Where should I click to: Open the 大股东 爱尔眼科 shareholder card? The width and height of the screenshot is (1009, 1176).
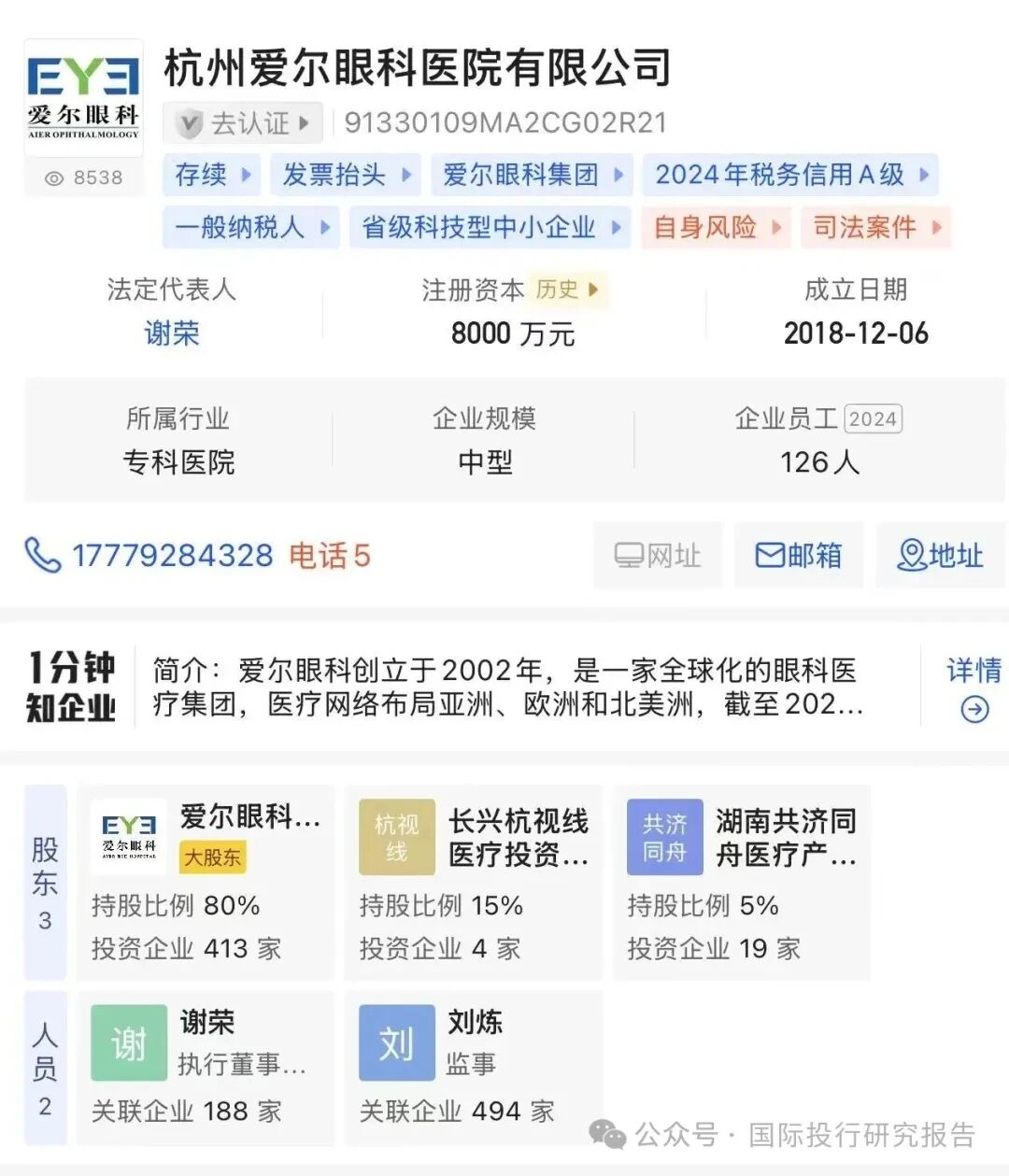206,882
